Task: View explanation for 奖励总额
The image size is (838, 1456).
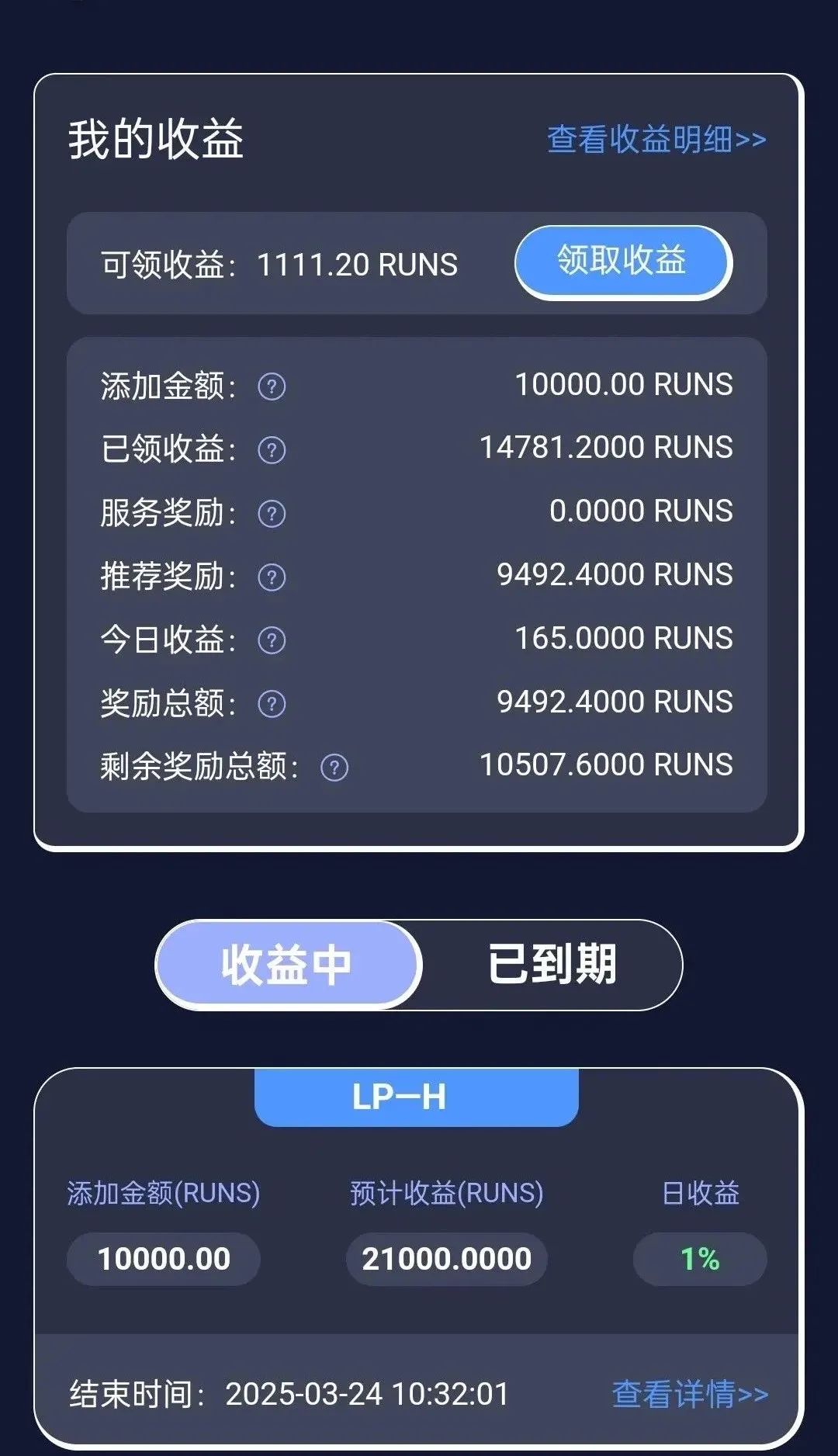Action: pos(272,705)
